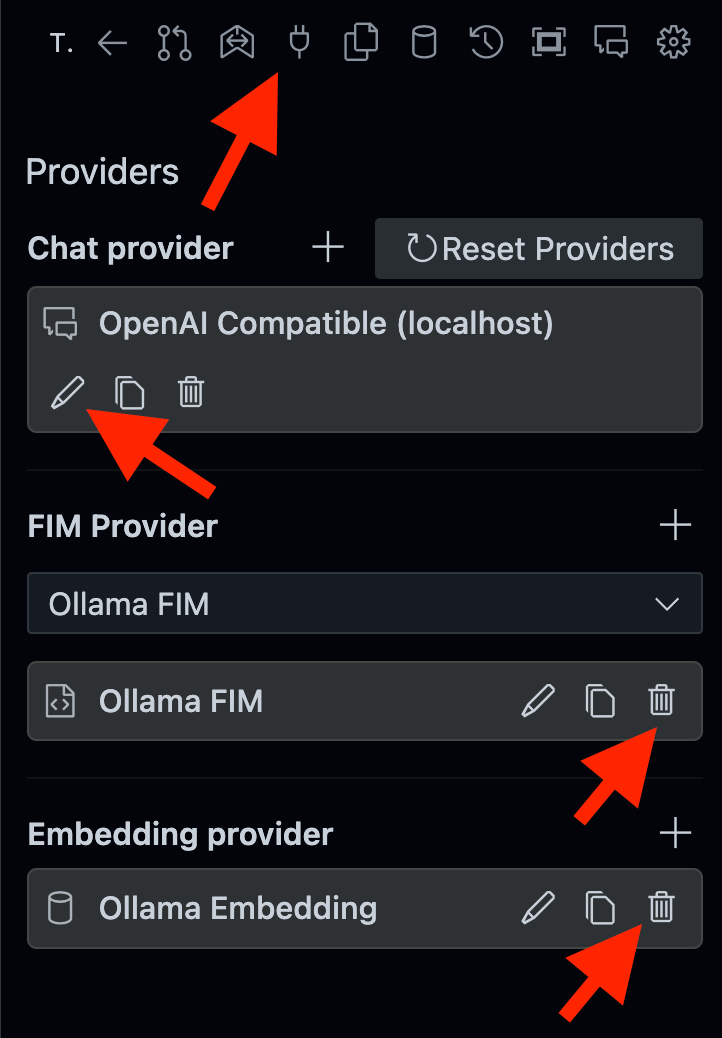Screen dimensions: 722x1038
Task: Open the embeddings database icon in toolbar
Action: pos(424,42)
